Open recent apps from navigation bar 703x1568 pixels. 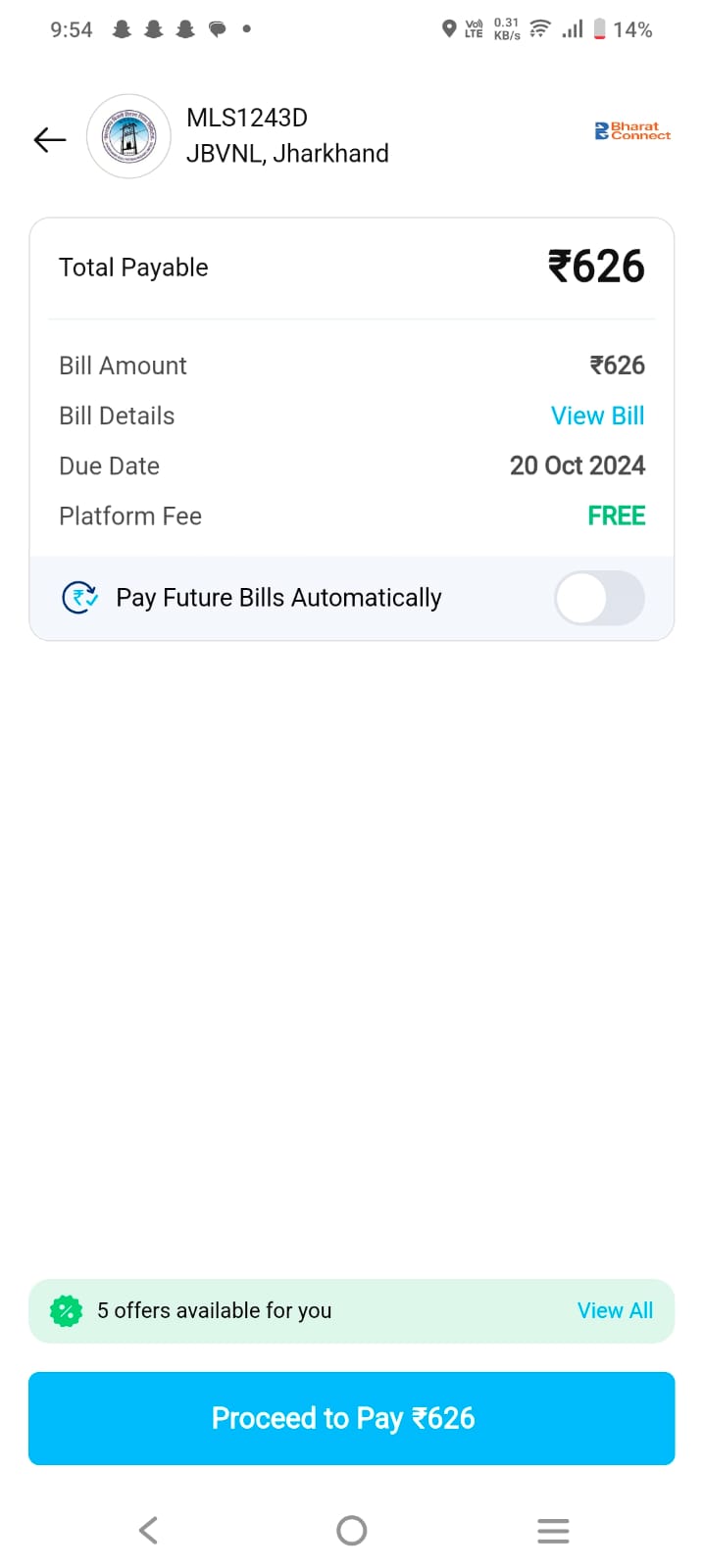point(553,1530)
